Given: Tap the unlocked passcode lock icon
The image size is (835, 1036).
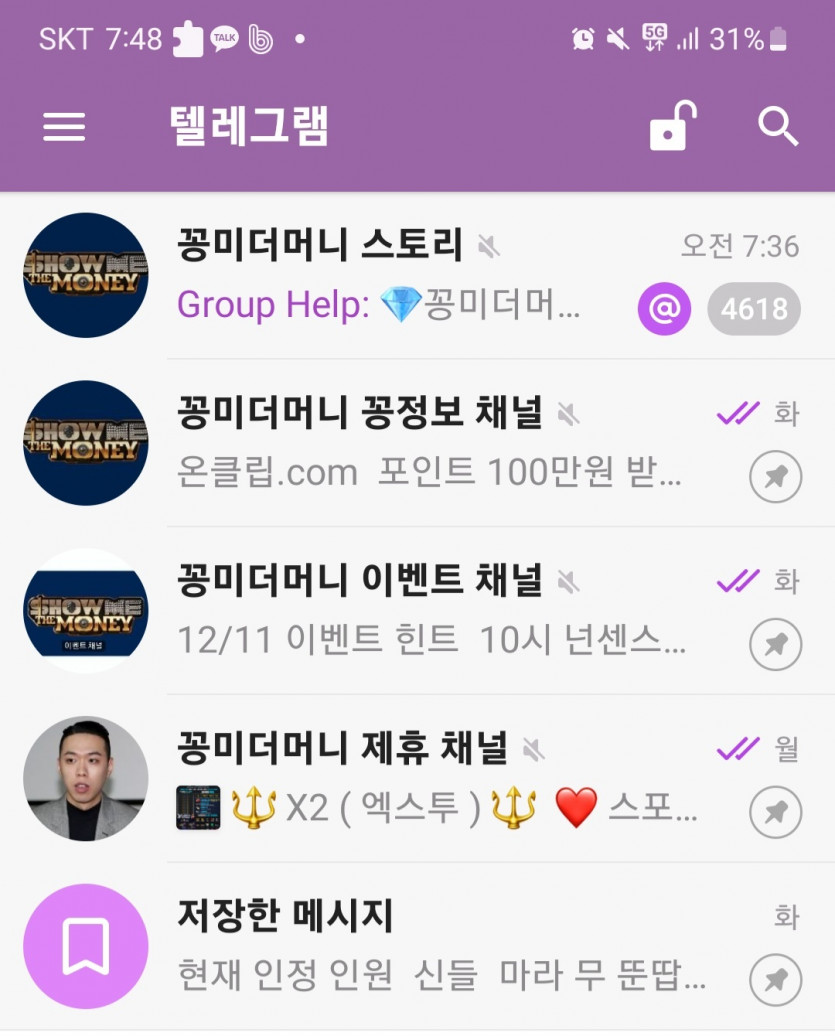Looking at the screenshot, I should point(668,125).
